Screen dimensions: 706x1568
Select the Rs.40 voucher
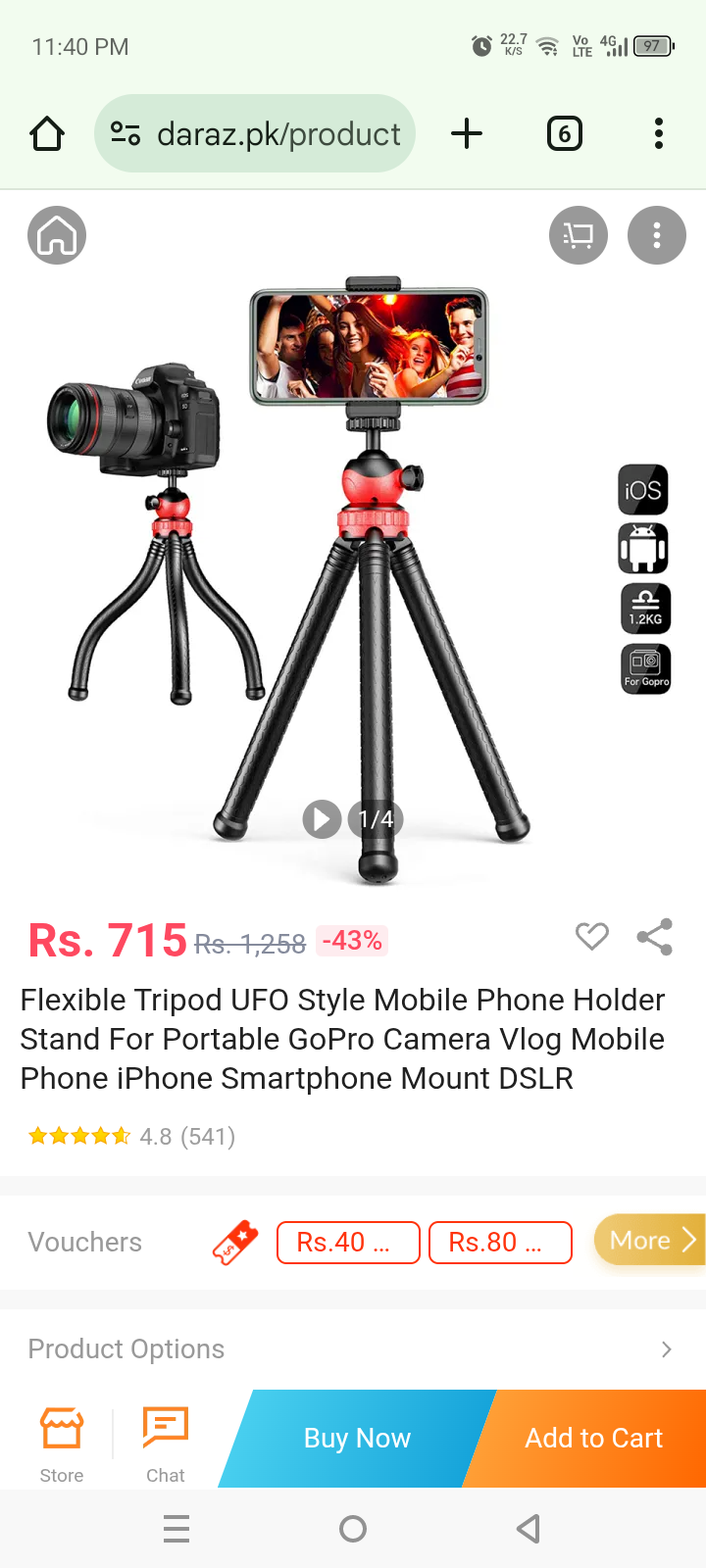348,1242
